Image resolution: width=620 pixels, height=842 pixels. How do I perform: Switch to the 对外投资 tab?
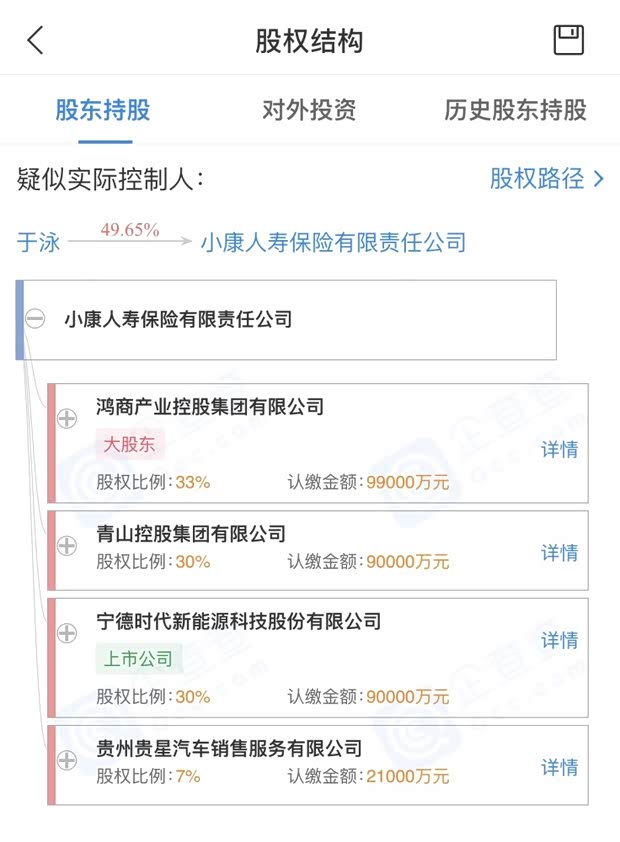(308, 109)
